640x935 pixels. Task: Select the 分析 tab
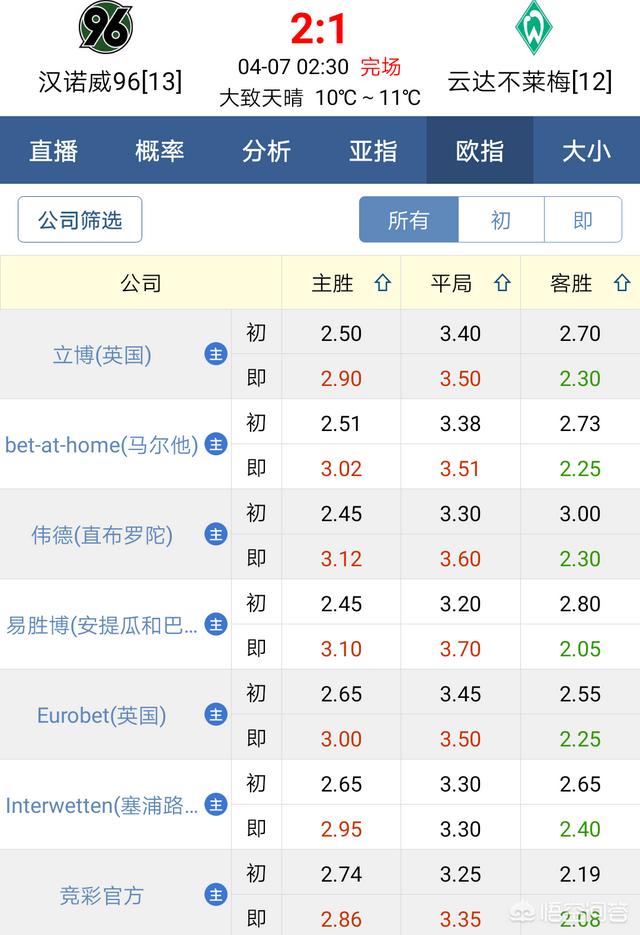(266, 151)
